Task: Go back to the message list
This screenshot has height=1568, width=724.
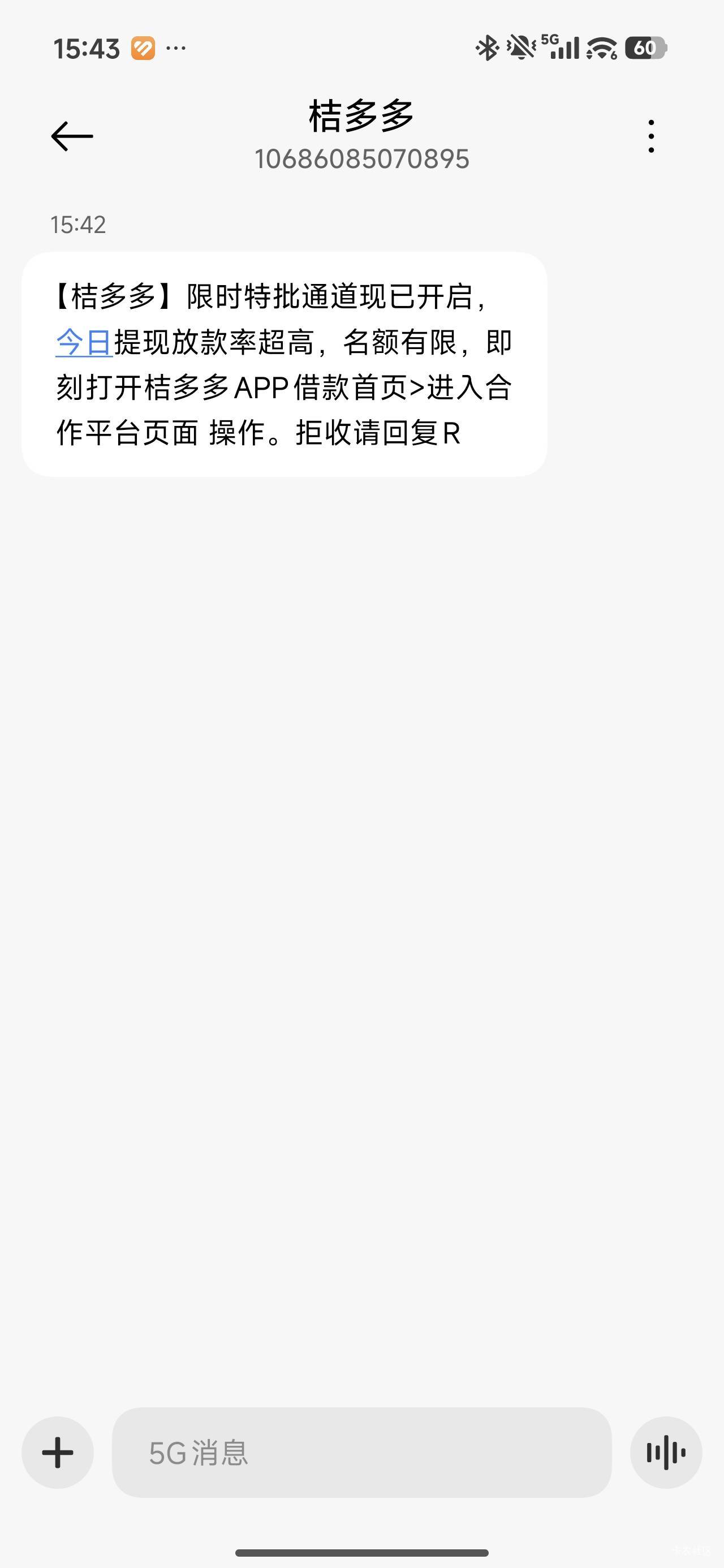Action: tap(72, 136)
